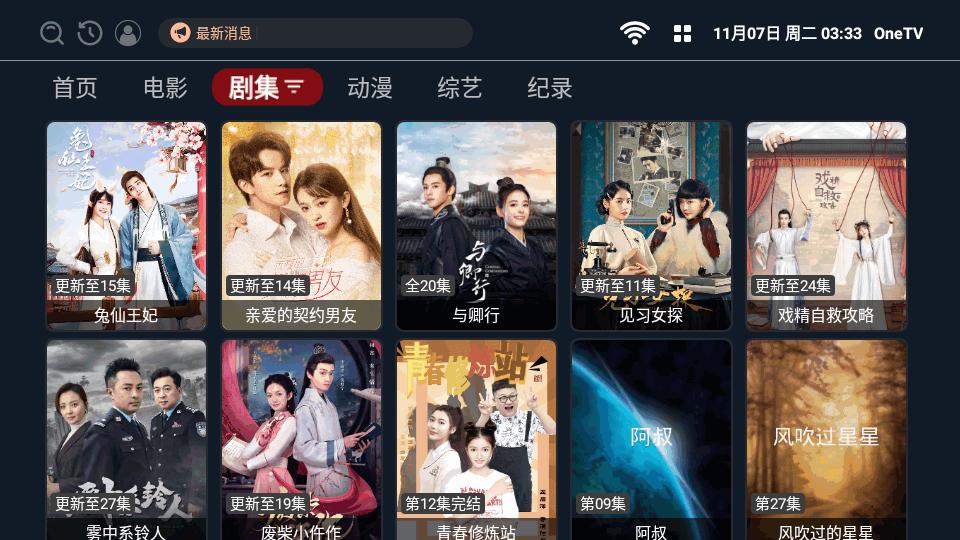Open the series 阿叔

point(651,440)
